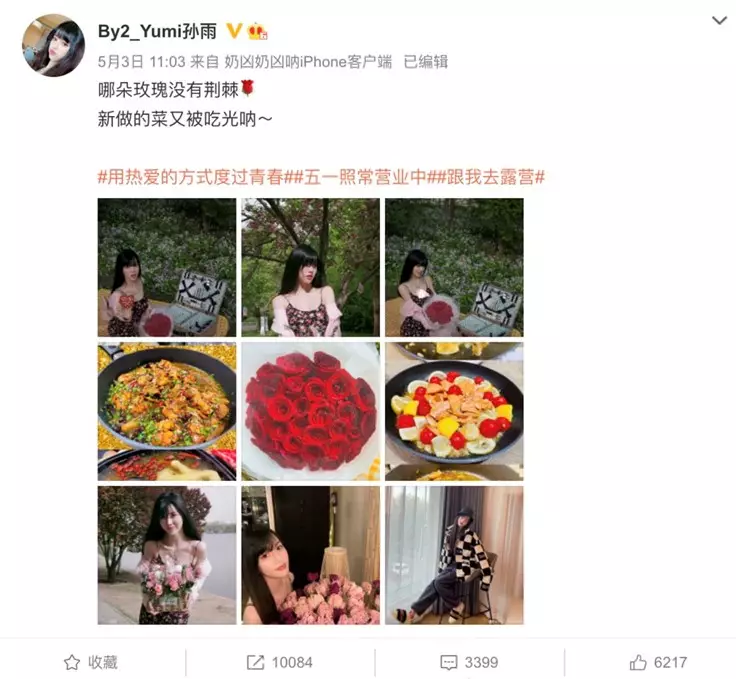Image resolution: width=736 pixels, height=679 pixels.
Task: Save post with 收藏
Action: (91, 662)
